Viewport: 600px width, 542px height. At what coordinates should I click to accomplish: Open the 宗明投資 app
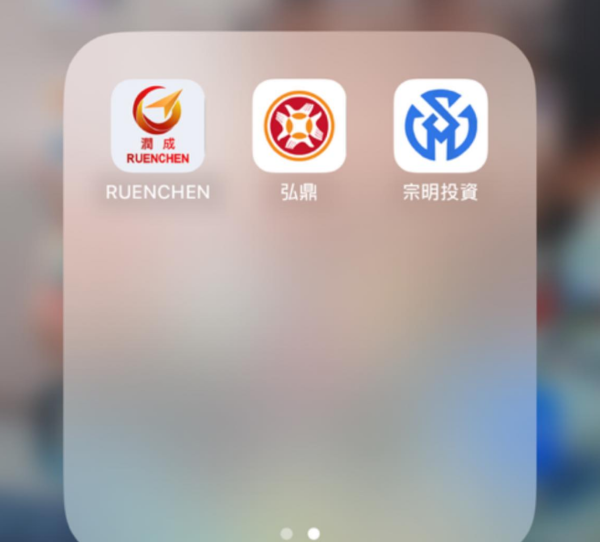tap(440, 126)
